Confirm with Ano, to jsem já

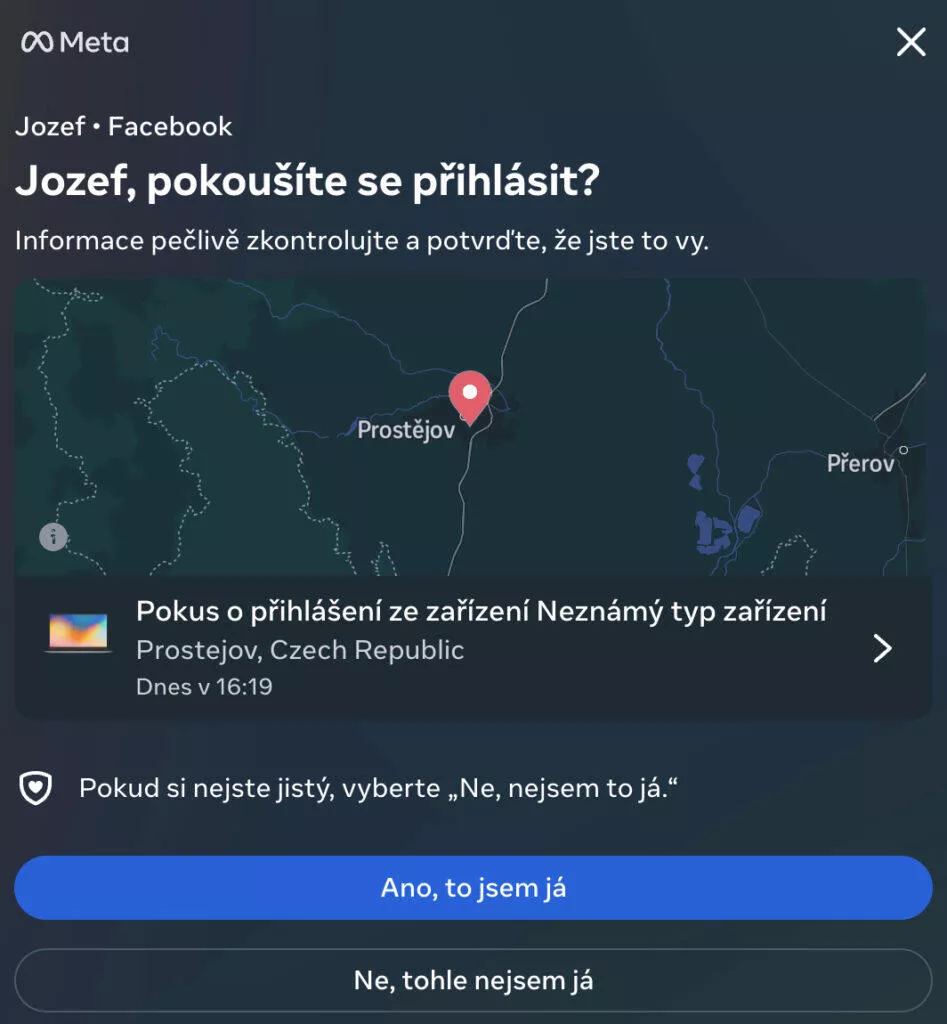473,888
